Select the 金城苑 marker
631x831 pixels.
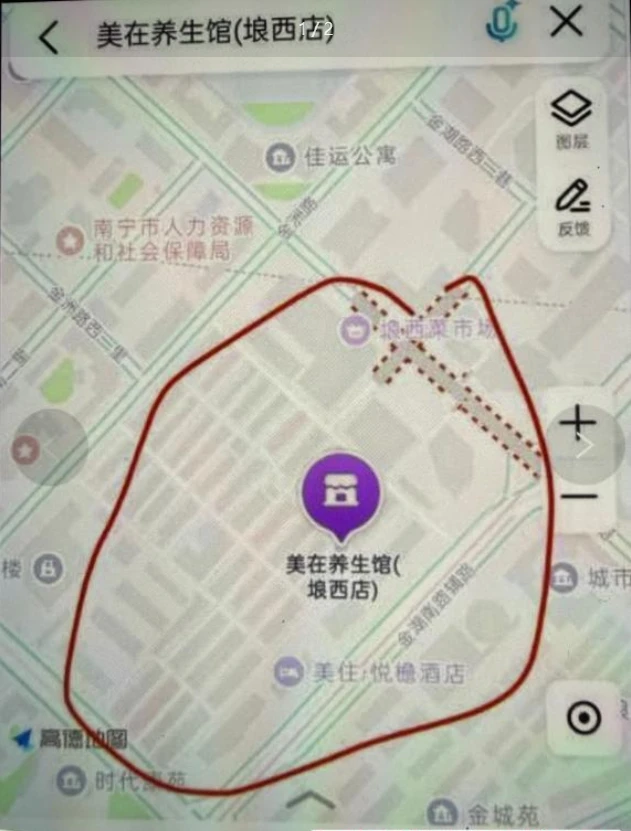(x=441, y=812)
